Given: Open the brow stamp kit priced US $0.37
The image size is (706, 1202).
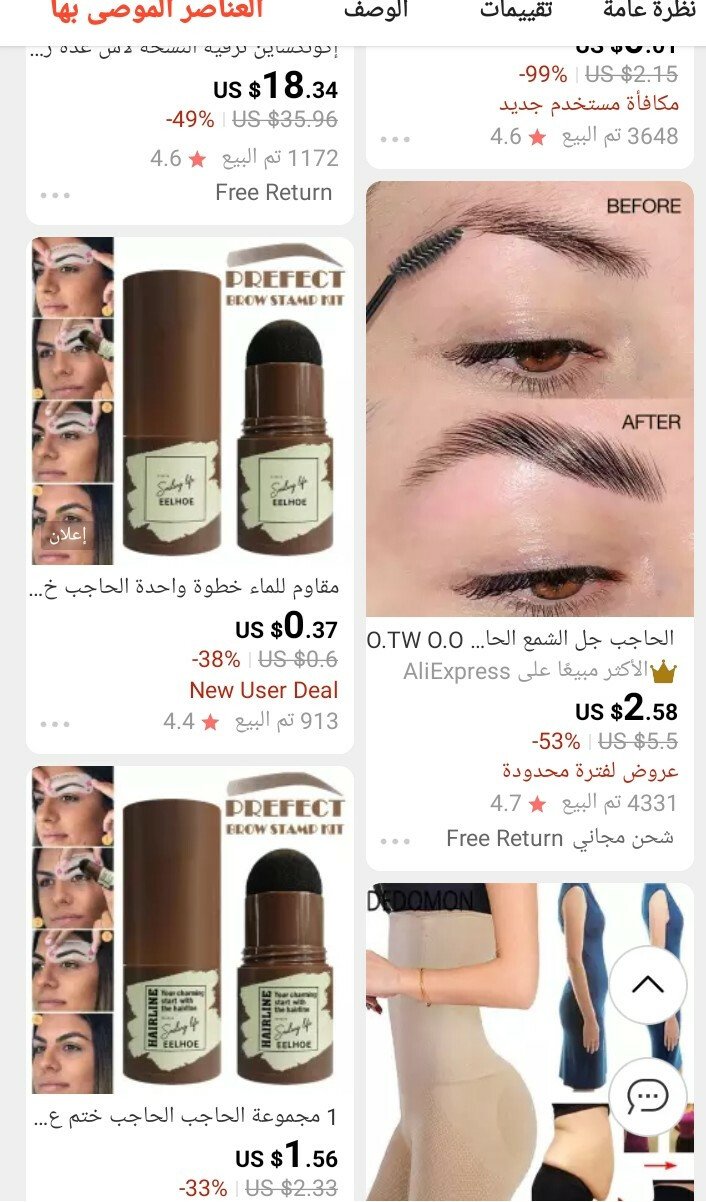Looking at the screenshot, I should point(190,494).
